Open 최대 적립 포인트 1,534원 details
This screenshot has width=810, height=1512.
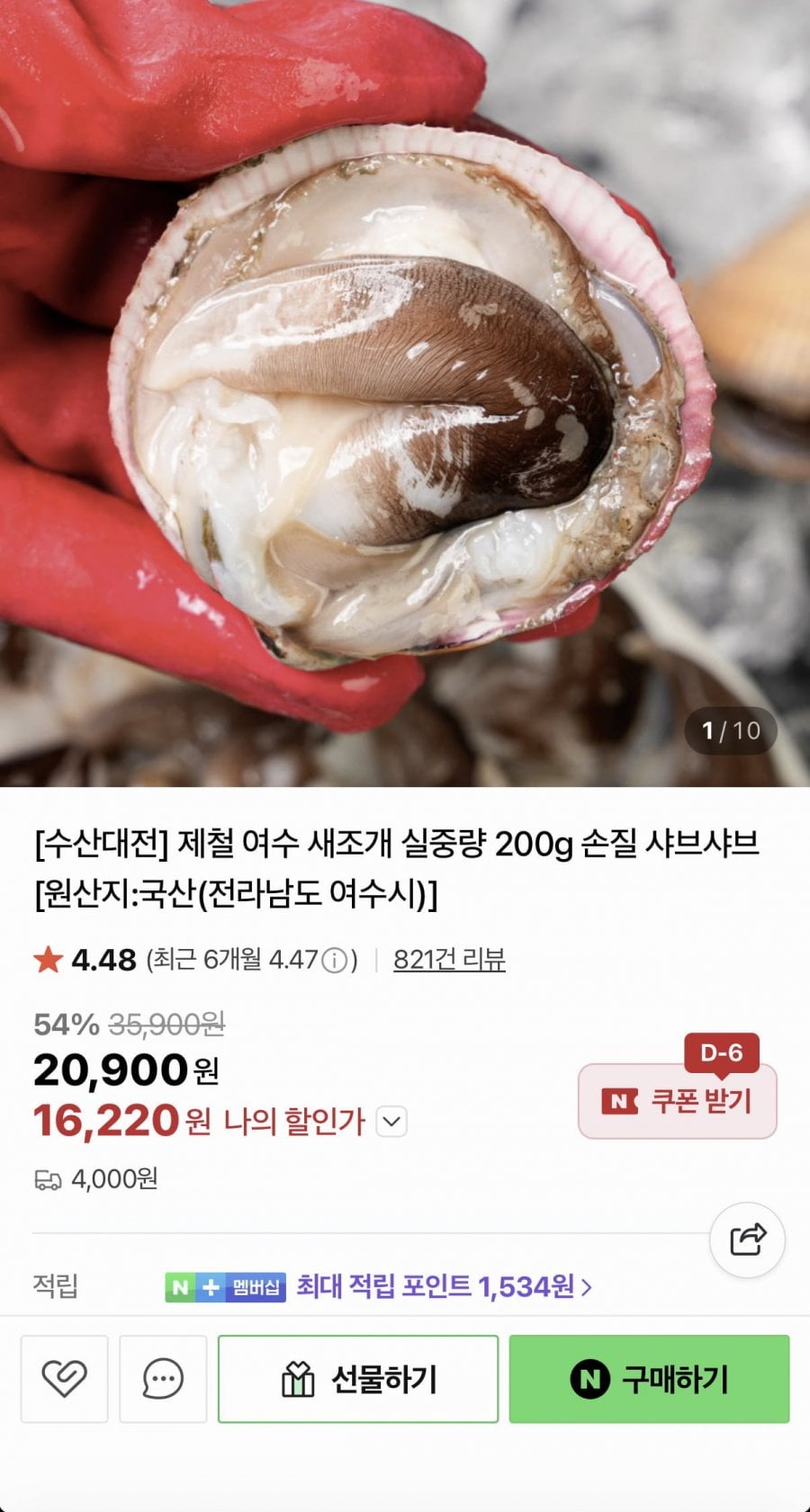[x=444, y=1286]
